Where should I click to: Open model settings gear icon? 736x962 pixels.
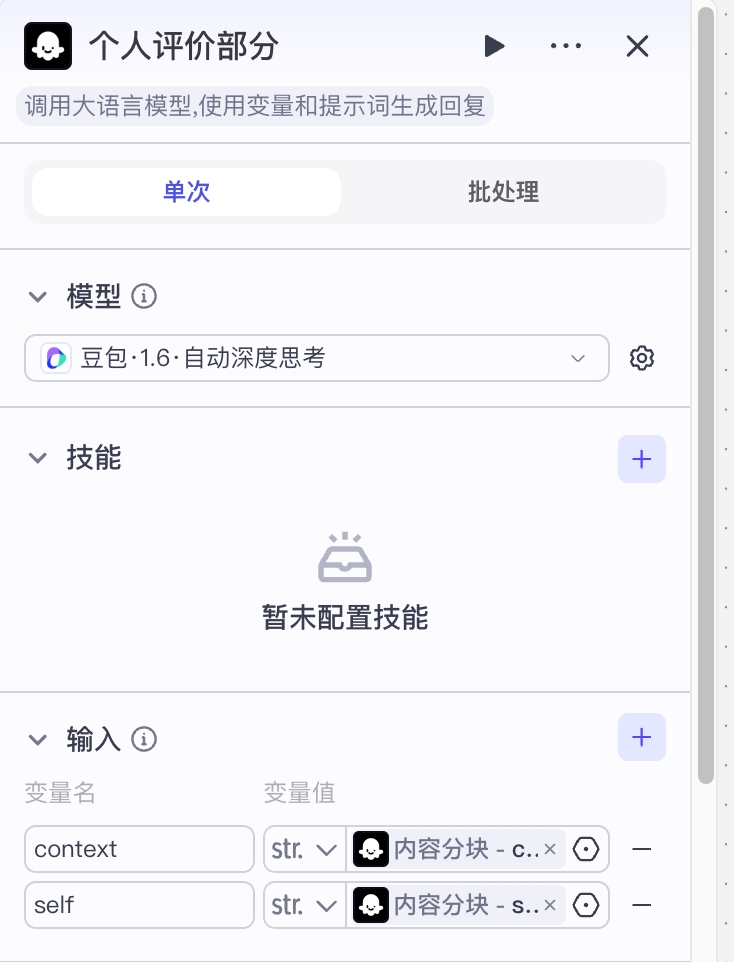pyautogui.click(x=642, y=358)
